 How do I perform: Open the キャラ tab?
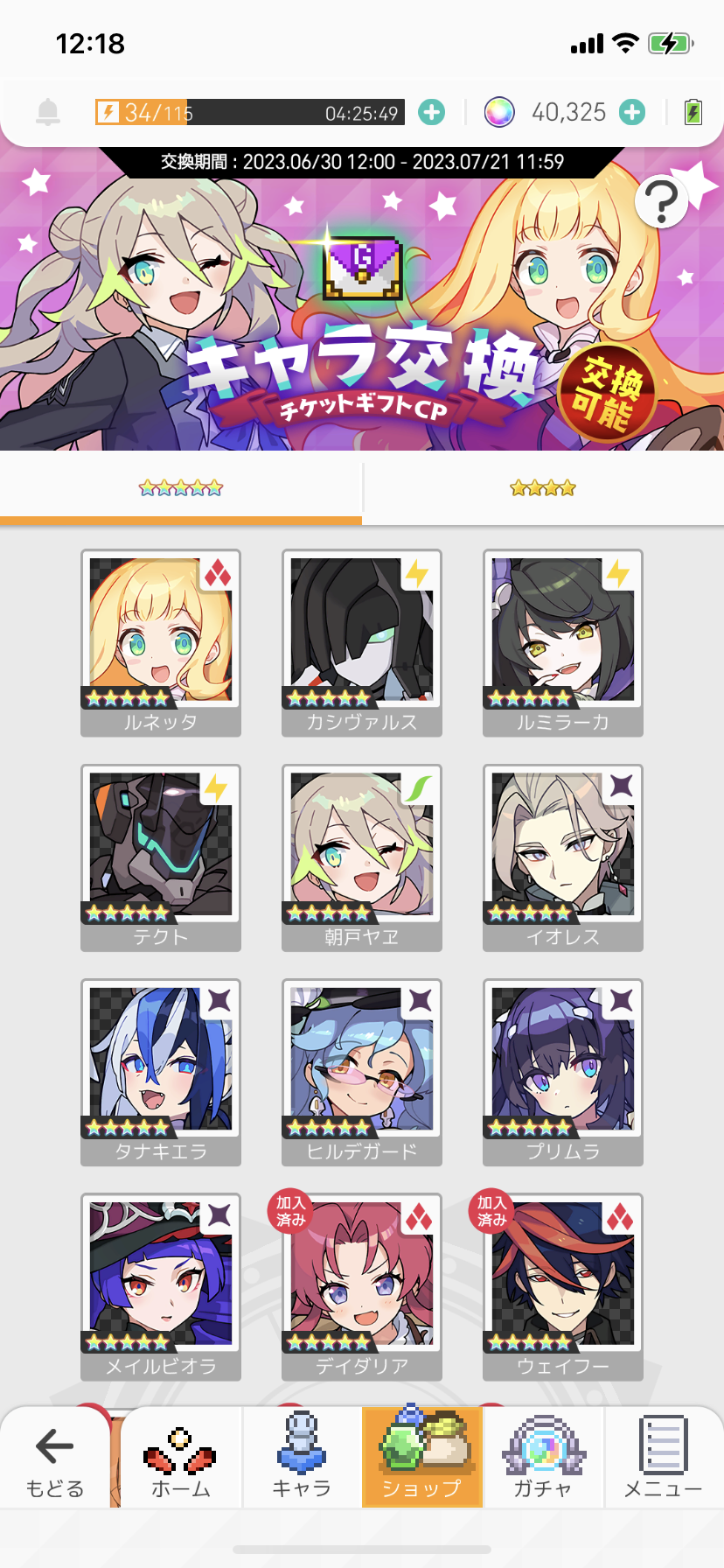(x=302, y=1457)
